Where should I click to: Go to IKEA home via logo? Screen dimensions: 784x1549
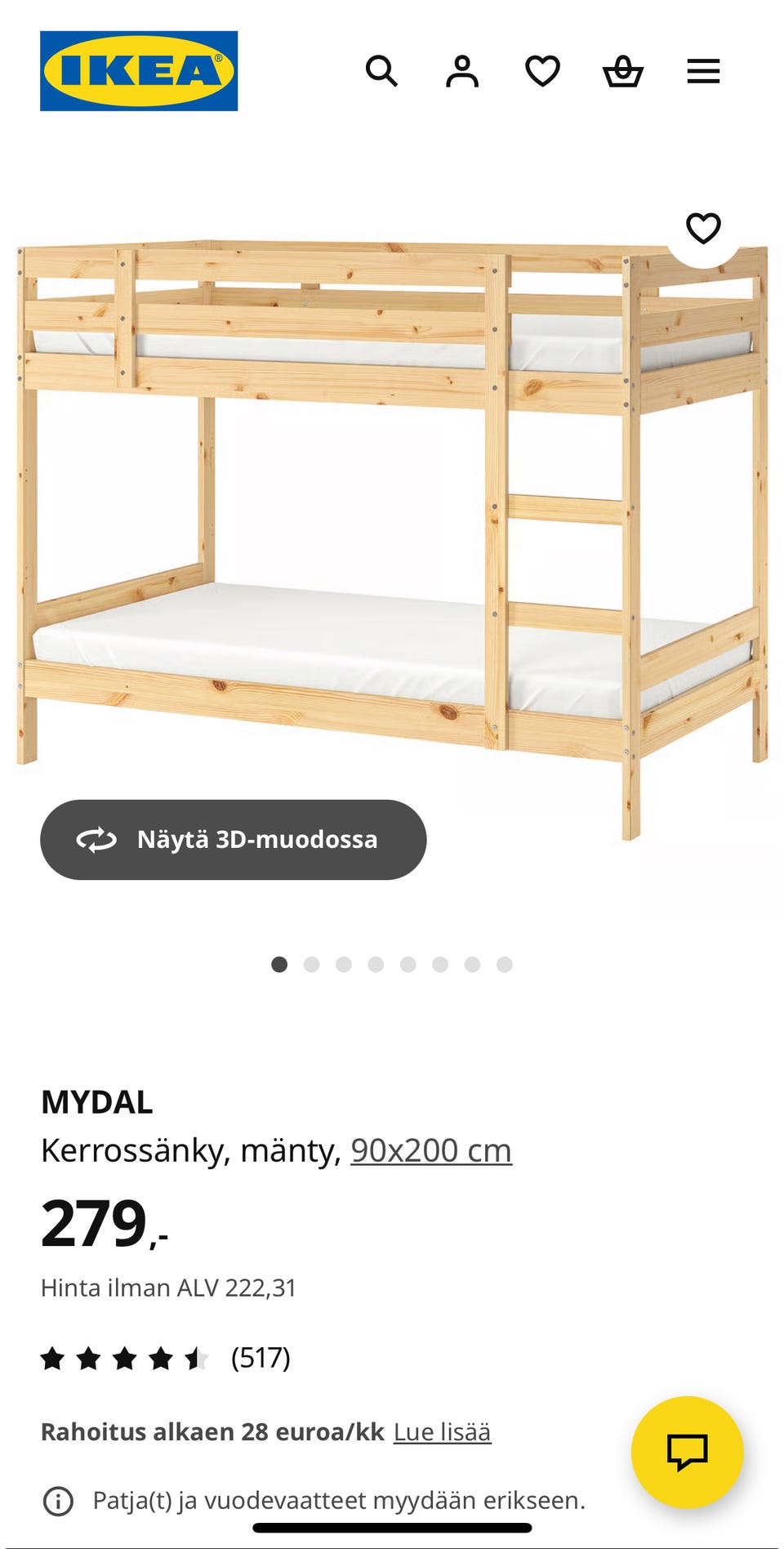(x=139, y=71)
